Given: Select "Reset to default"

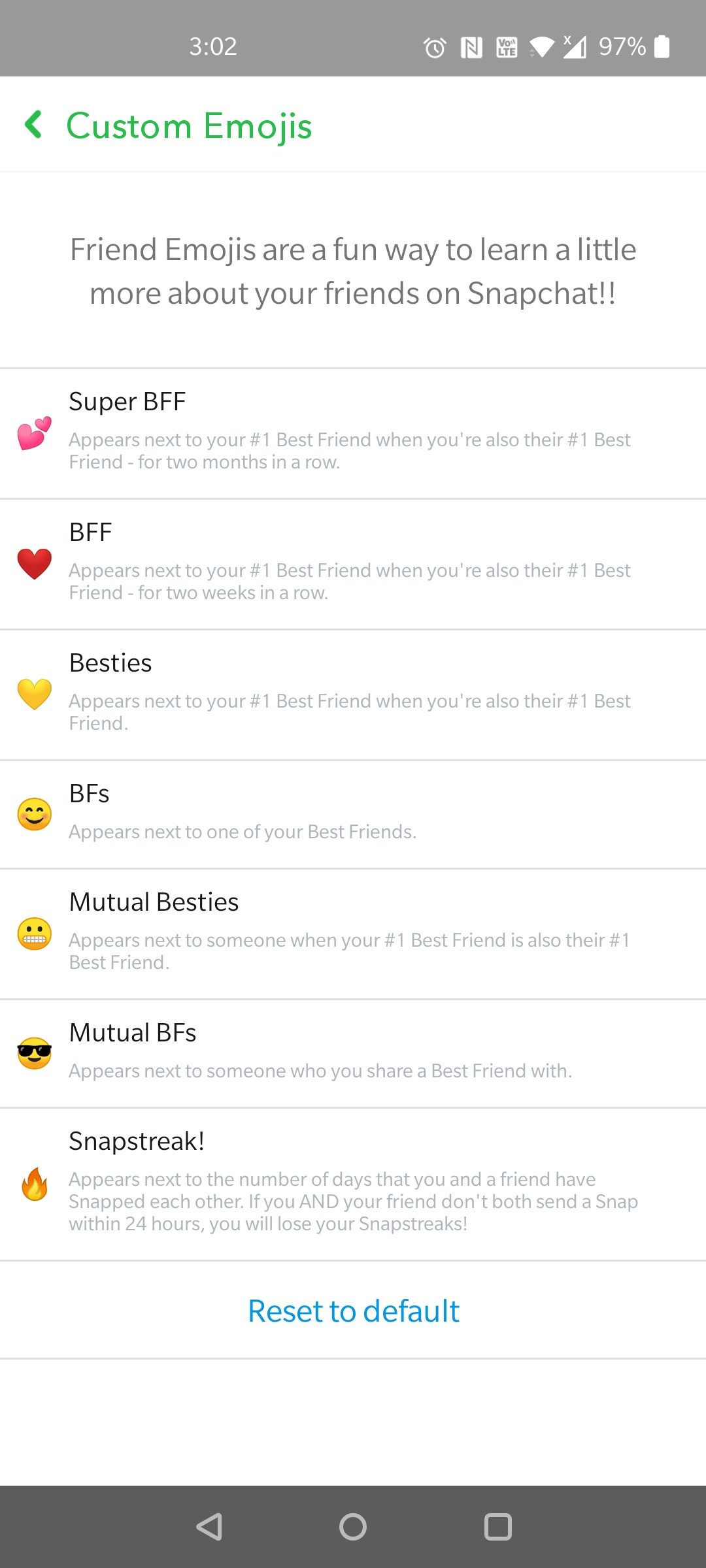Looking at the screenshot, I should click(x=353, y=1311).
